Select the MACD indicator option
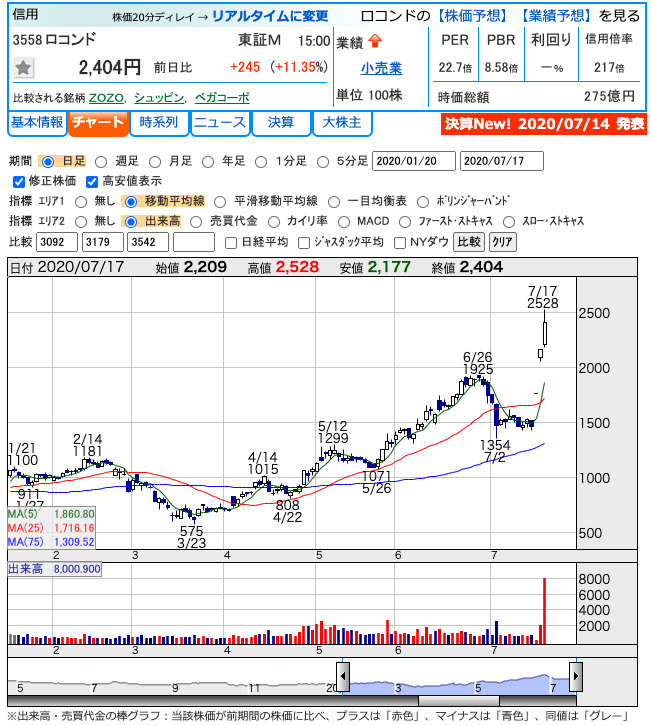Screen dimensions: 652x725 [345, 221]
